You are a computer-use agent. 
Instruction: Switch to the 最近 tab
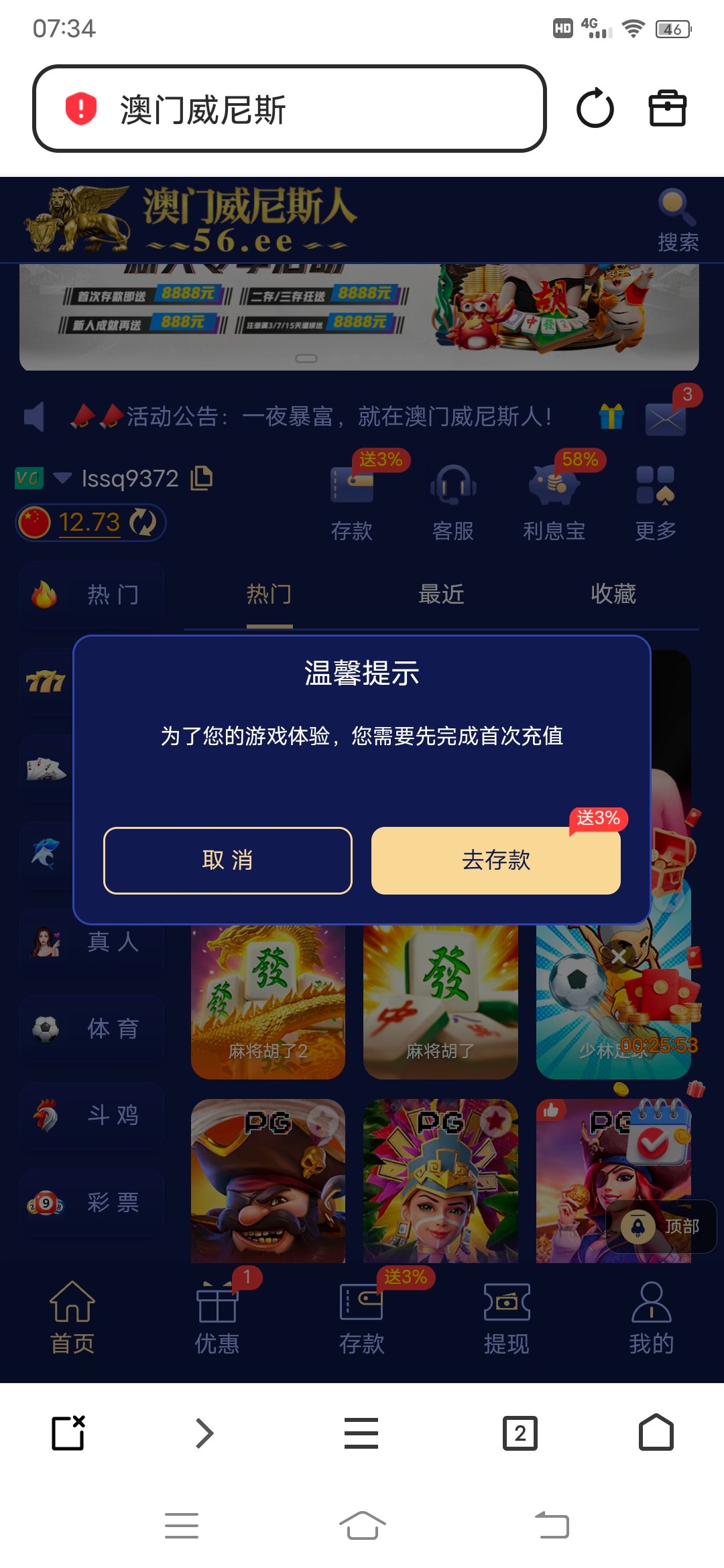tap(441, 594)
